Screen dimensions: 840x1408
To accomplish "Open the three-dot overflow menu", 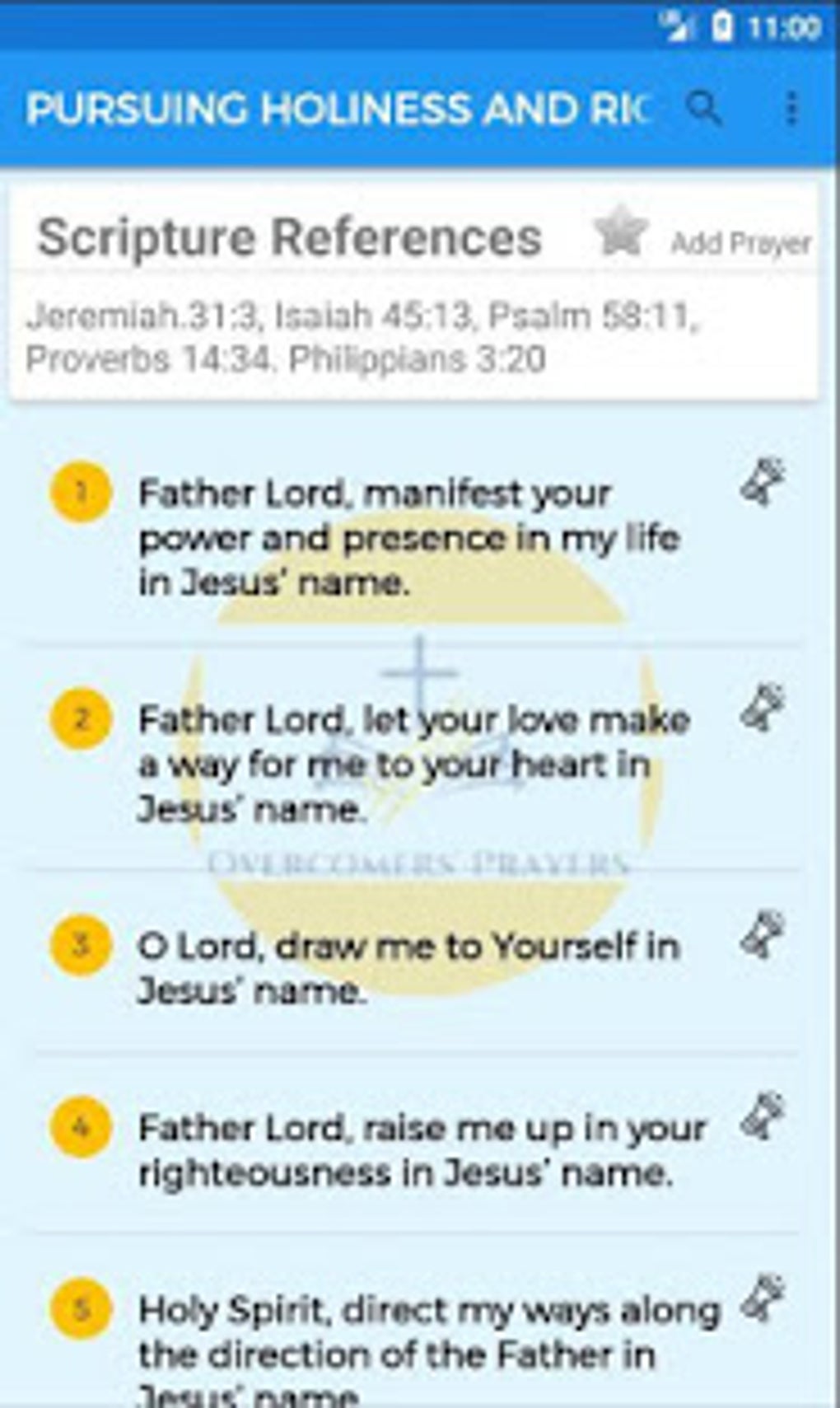I will coord(791,108).
